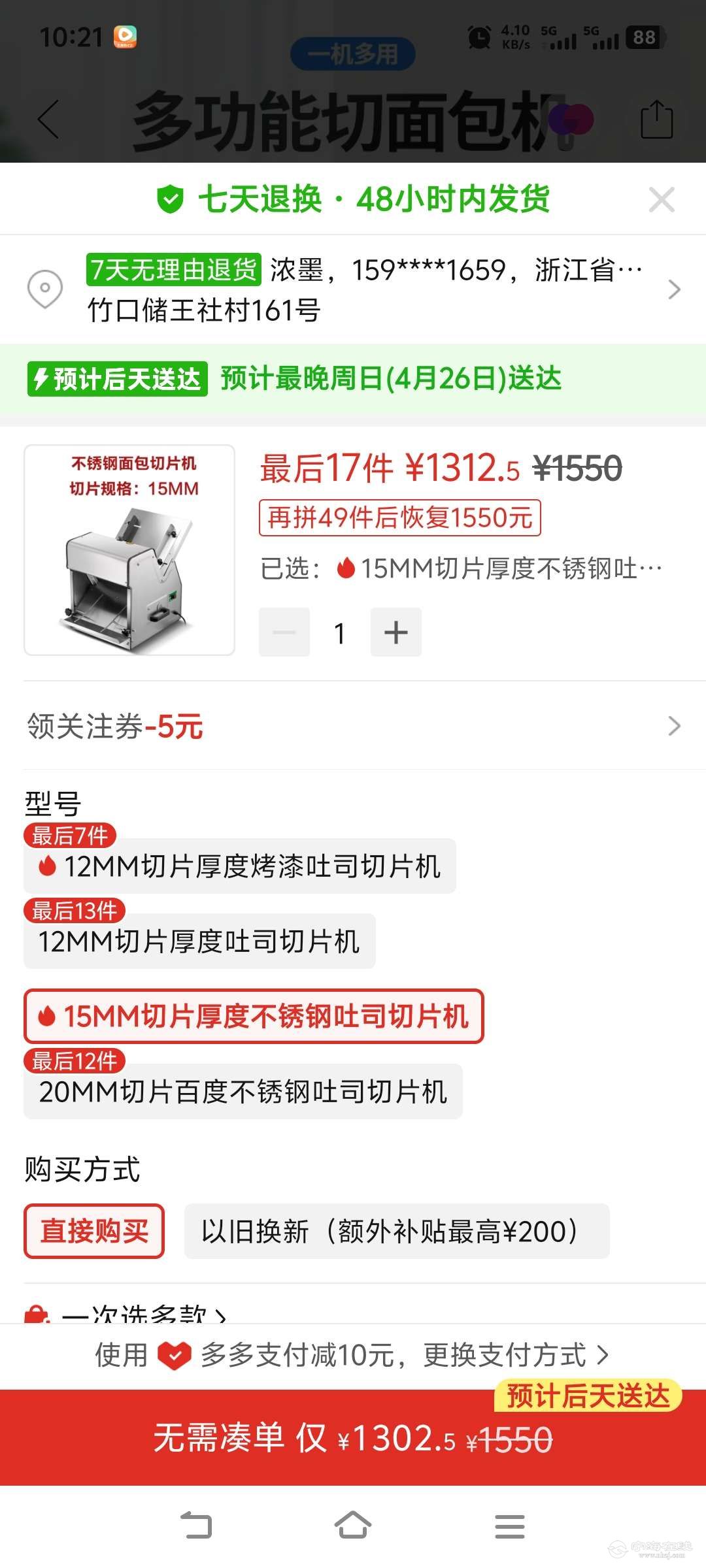Select 20MM切片百度不锈钢吐司切片机 model
706x1568 pixels.
pos(243,1092)
